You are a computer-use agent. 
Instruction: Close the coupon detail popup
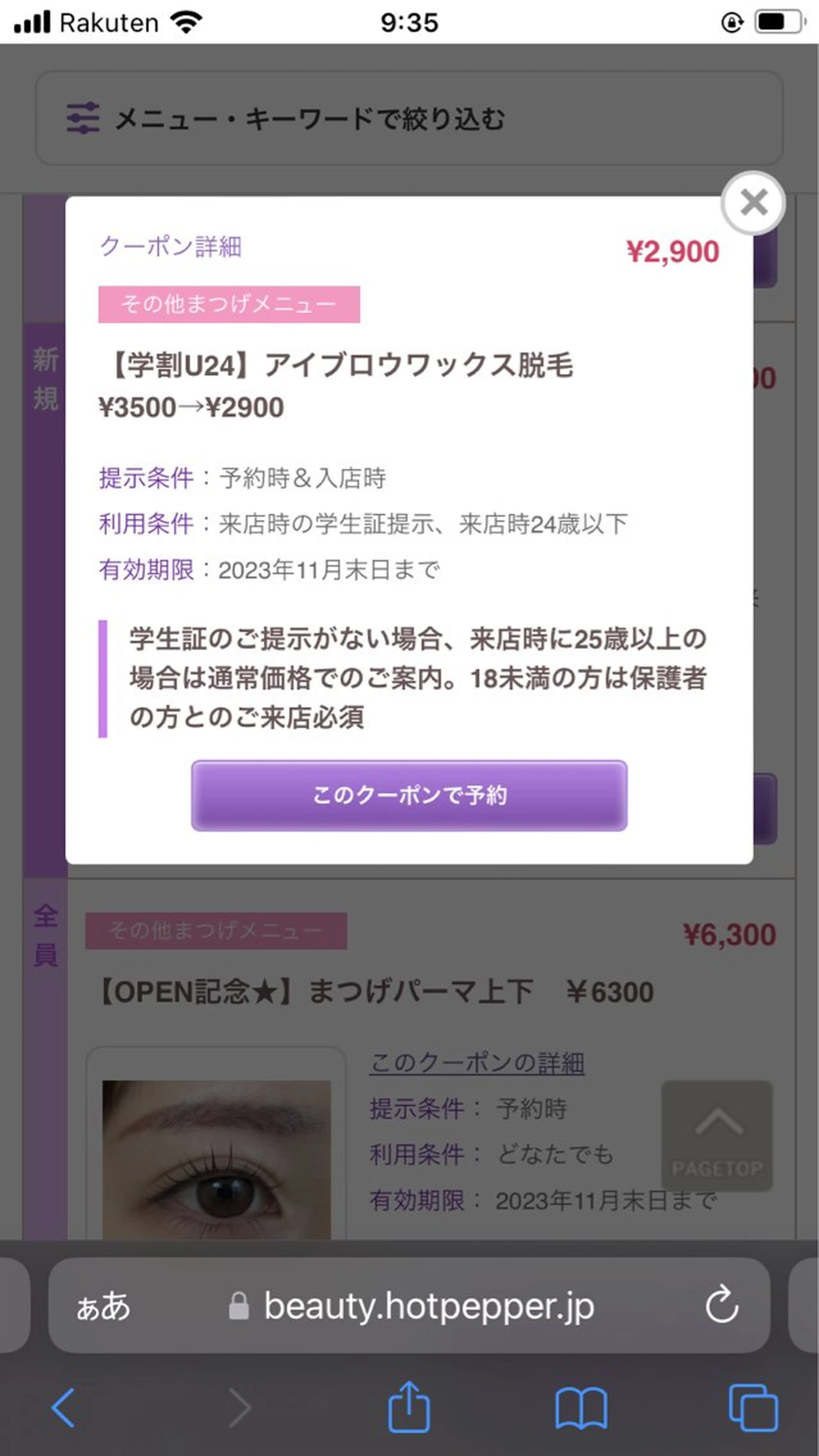click(x=753, y=202)
